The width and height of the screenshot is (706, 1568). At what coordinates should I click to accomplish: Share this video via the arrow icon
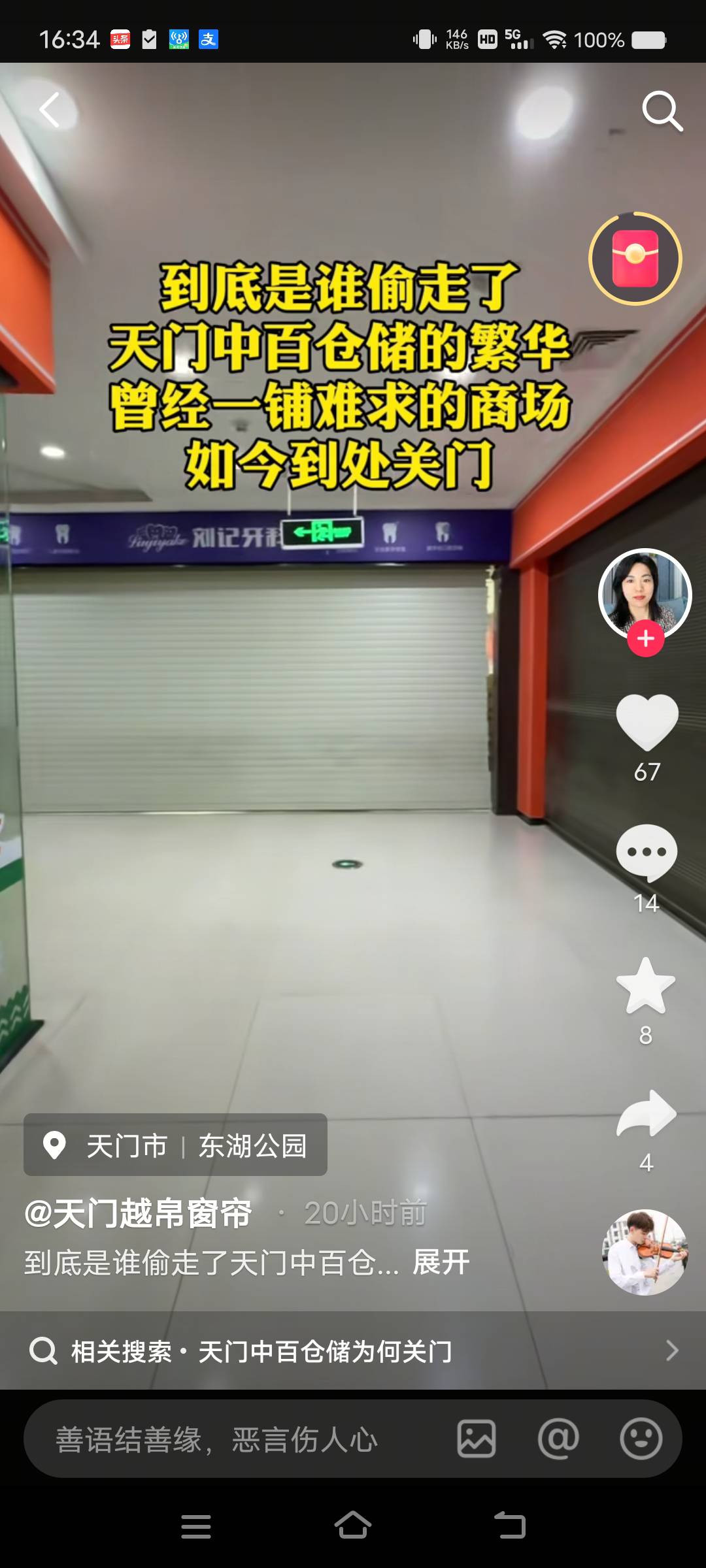(646, 1114)
